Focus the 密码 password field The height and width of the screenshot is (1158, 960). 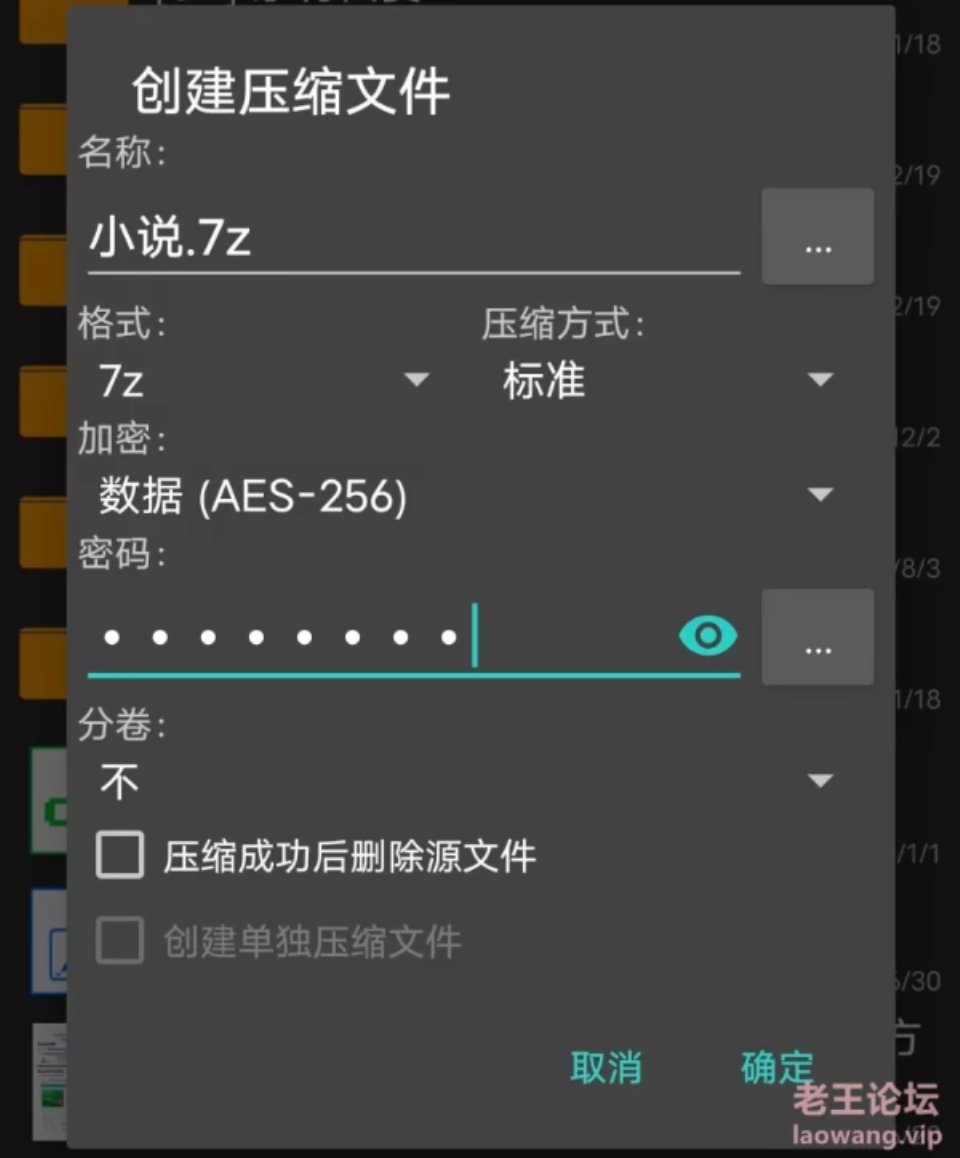point(380,637)
